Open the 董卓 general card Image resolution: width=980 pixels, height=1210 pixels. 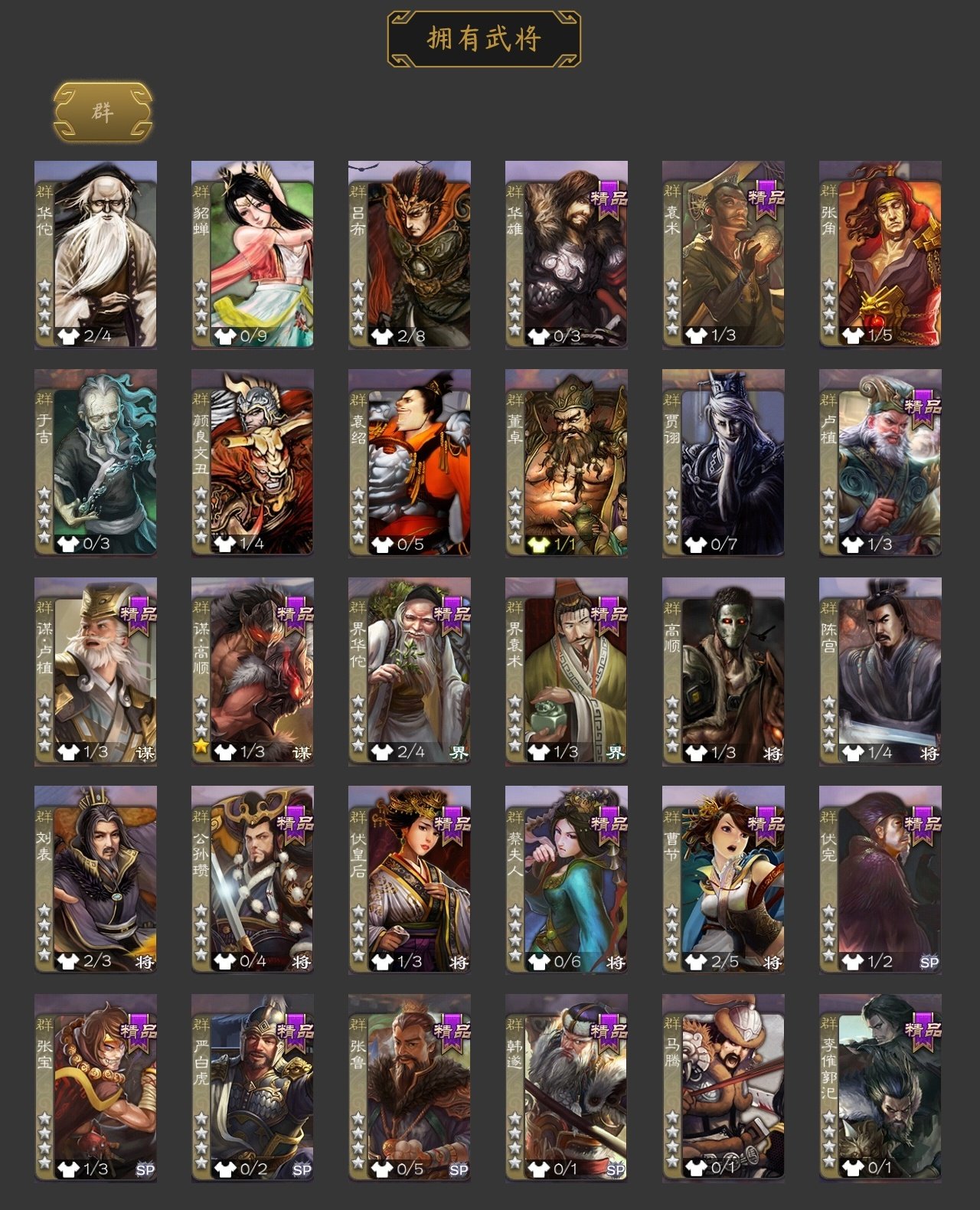coord(567,463)
